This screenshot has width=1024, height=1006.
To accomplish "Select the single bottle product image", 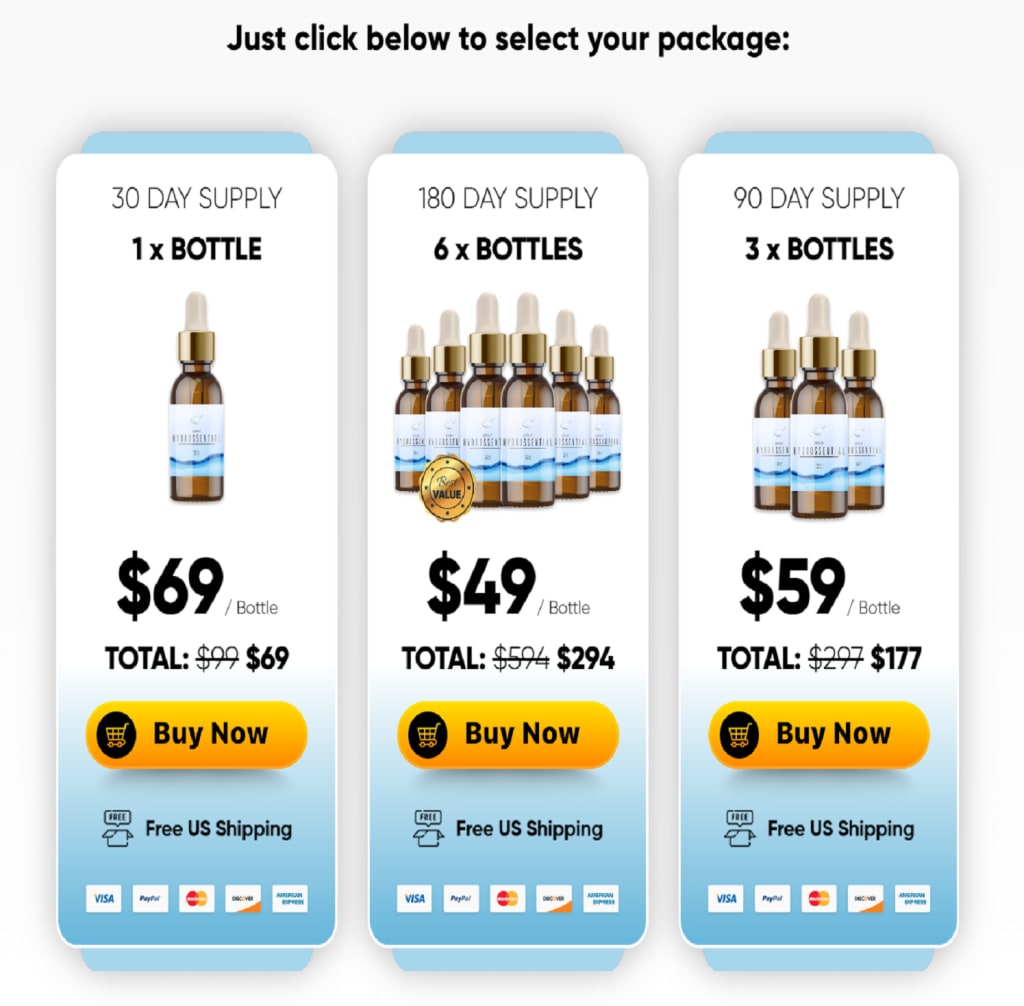I will point(196,398).
